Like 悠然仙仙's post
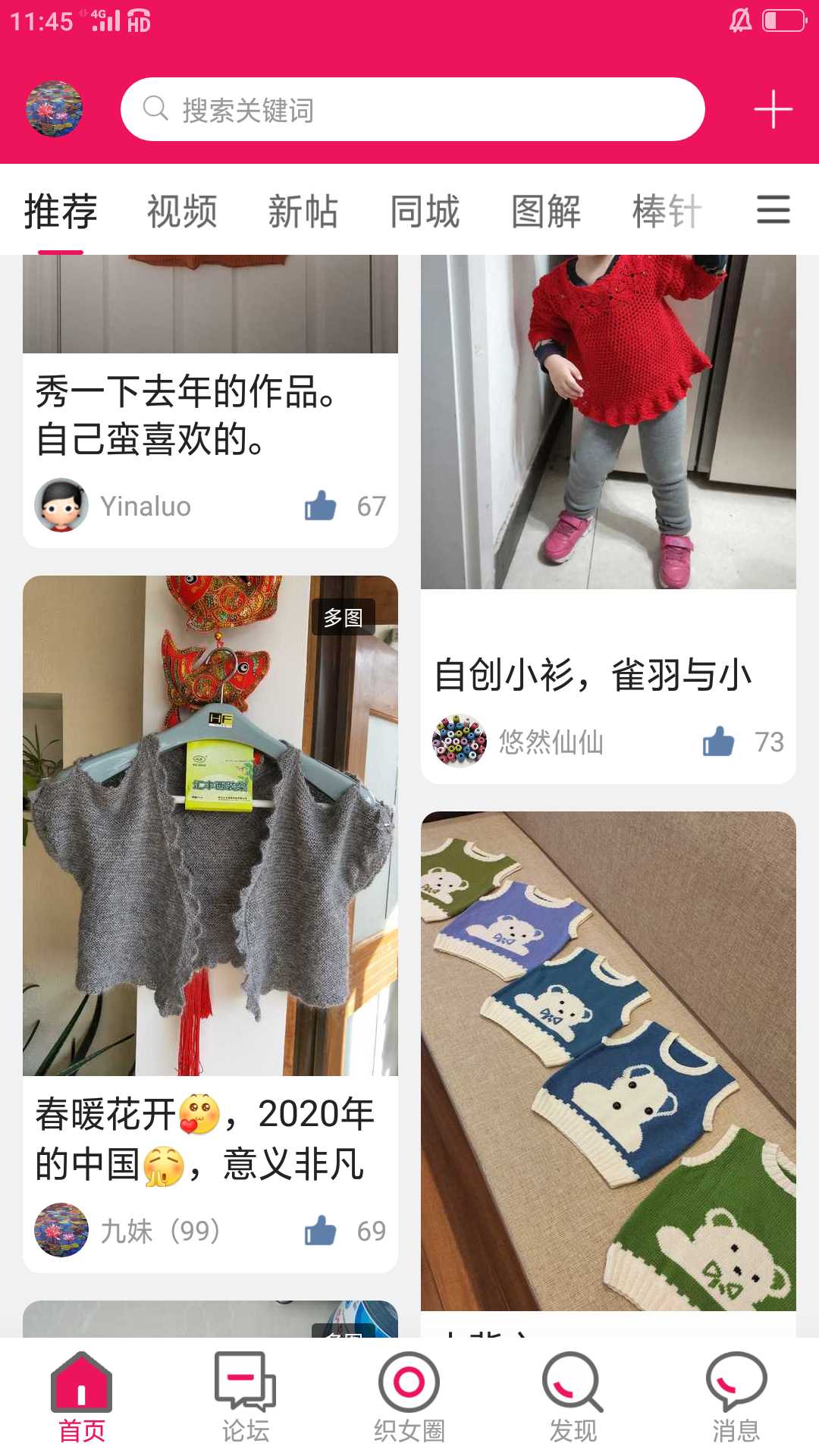 719,742
